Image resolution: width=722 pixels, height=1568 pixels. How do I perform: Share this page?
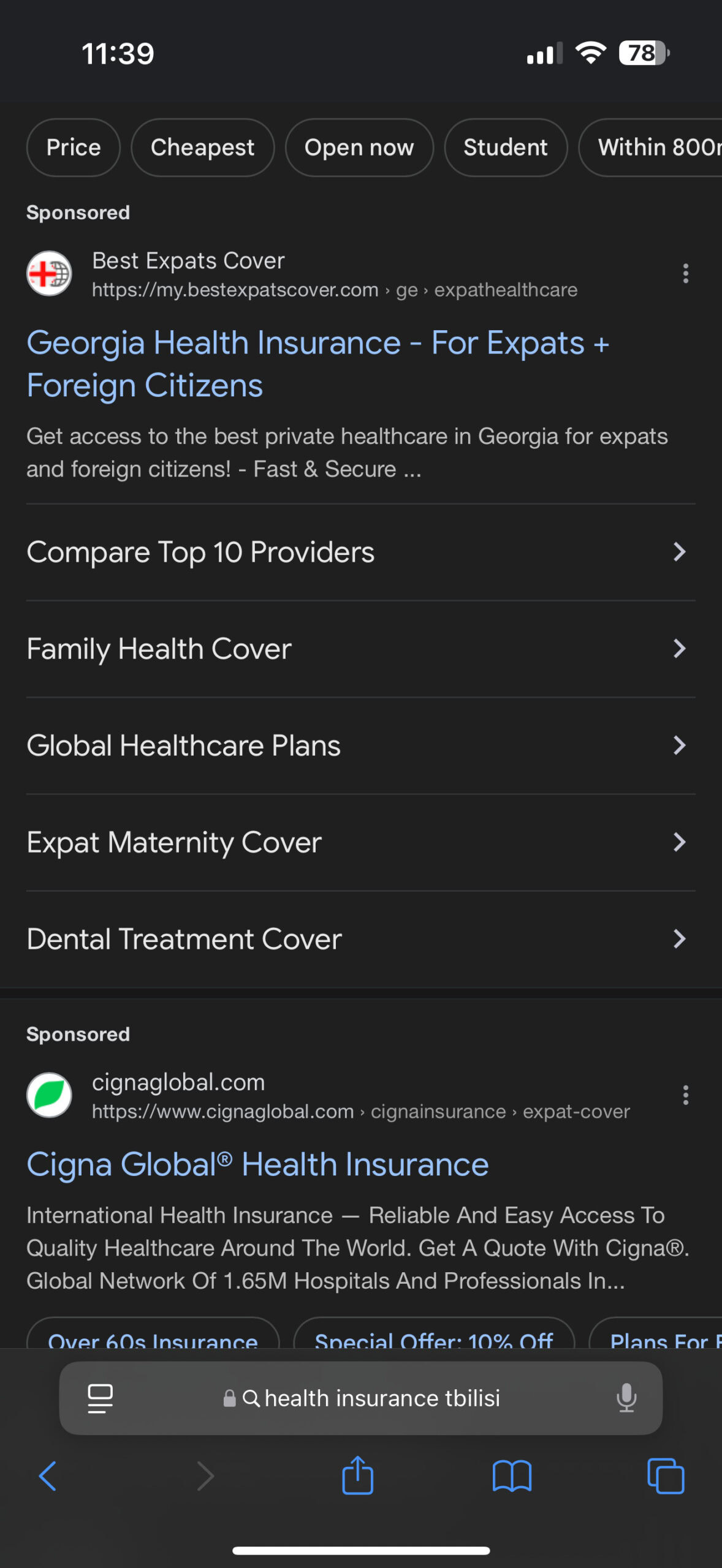pyautogui.click(x=357, y=1476)
